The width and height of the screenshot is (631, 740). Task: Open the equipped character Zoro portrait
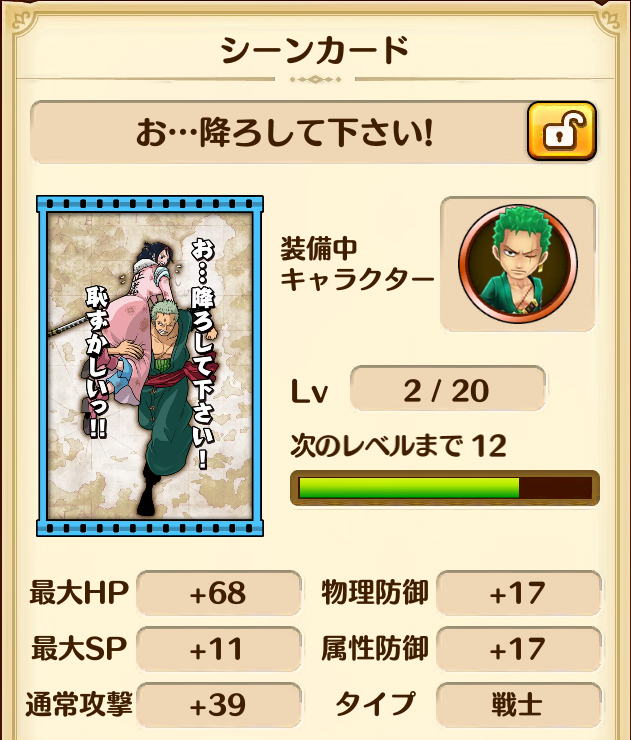(x=516, y=264)
